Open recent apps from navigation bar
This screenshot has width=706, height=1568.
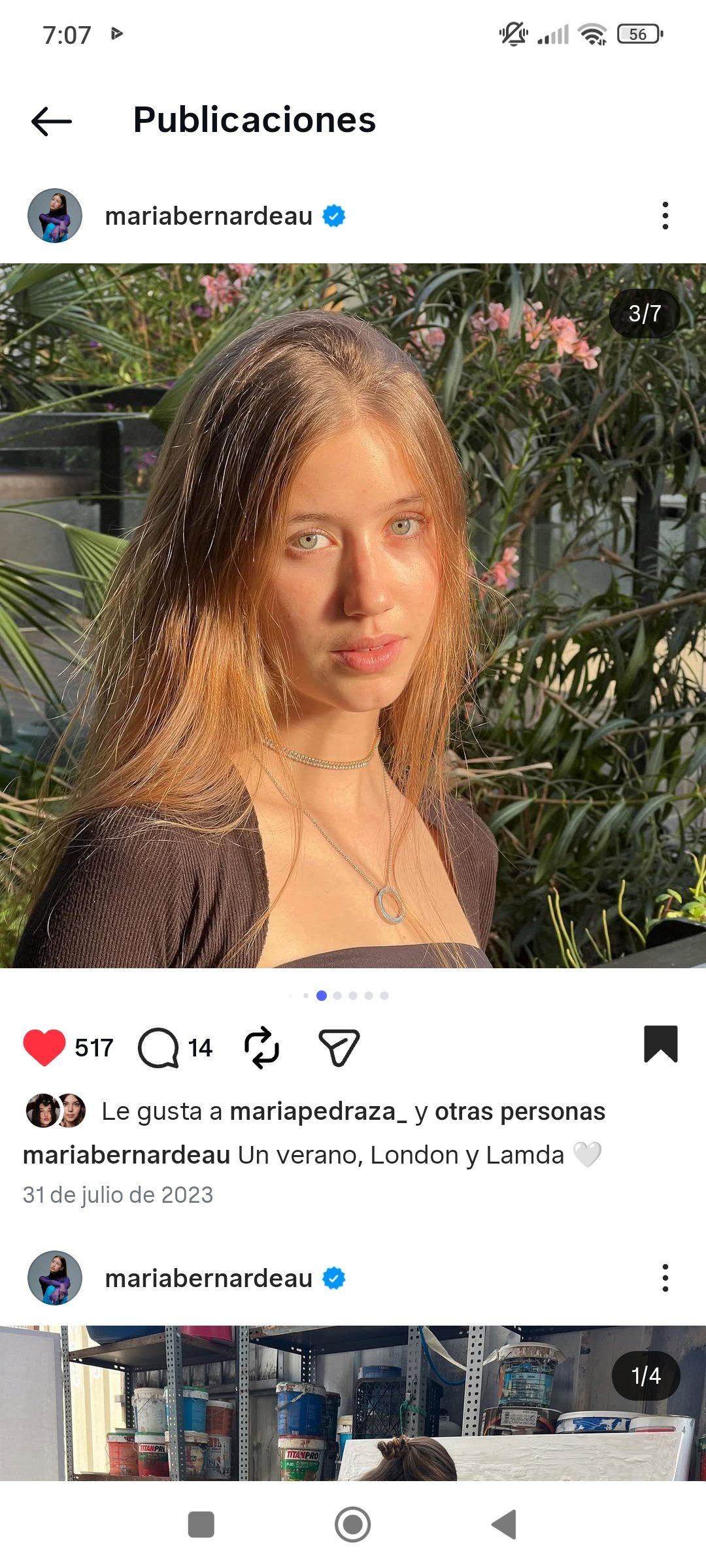tap(201, 1524)
